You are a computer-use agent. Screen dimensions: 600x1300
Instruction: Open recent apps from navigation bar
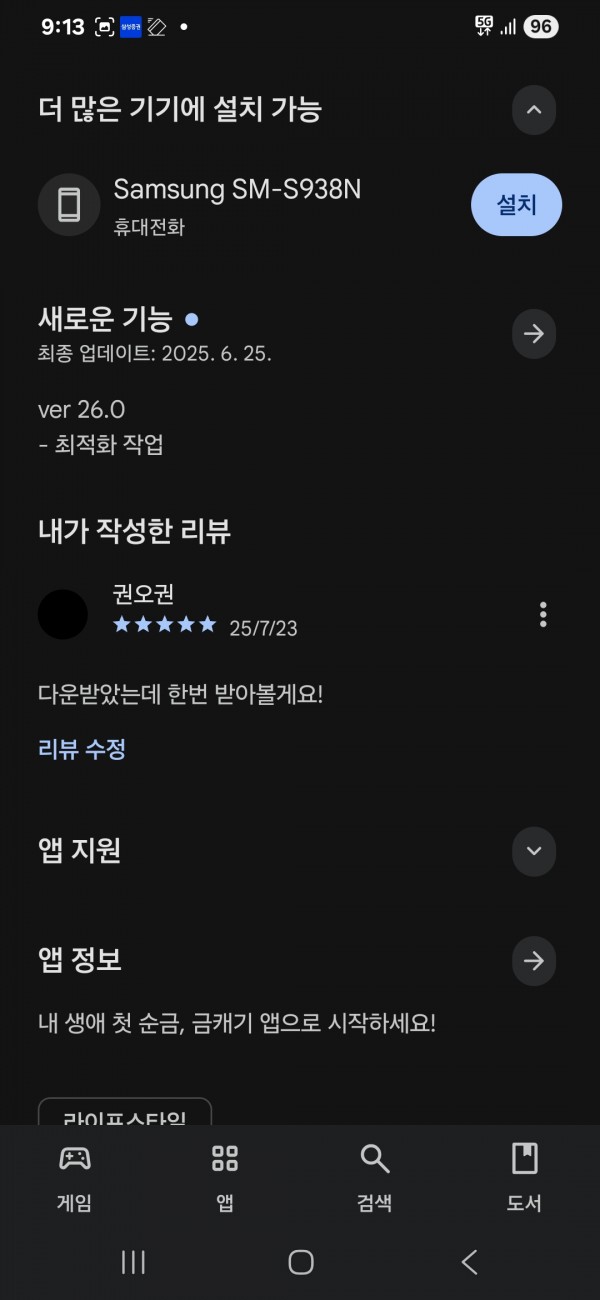[x=133, y=1262]
